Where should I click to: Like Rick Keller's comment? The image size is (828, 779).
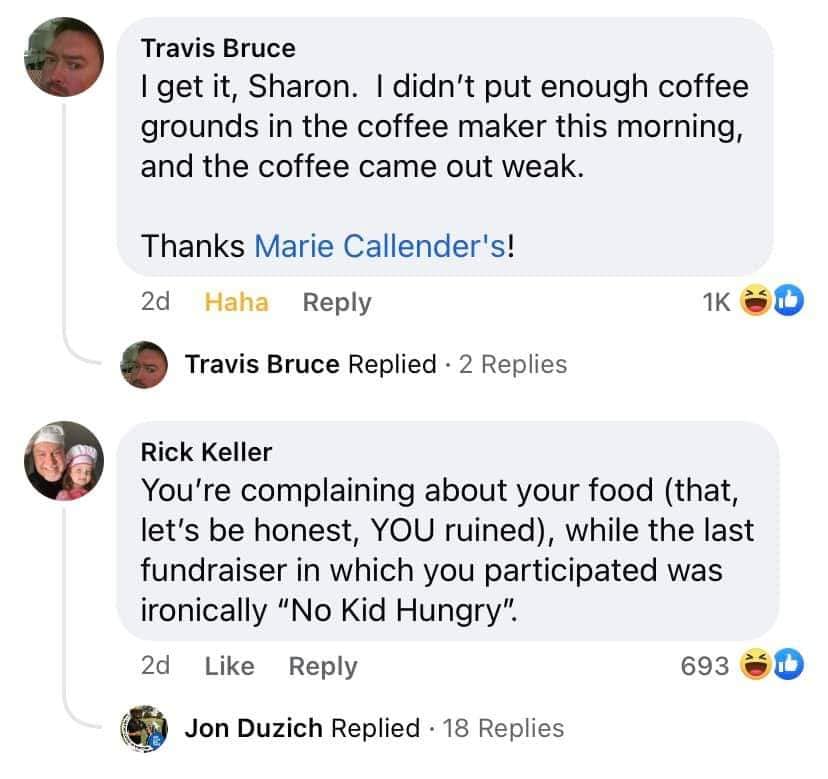coord(229,665)
